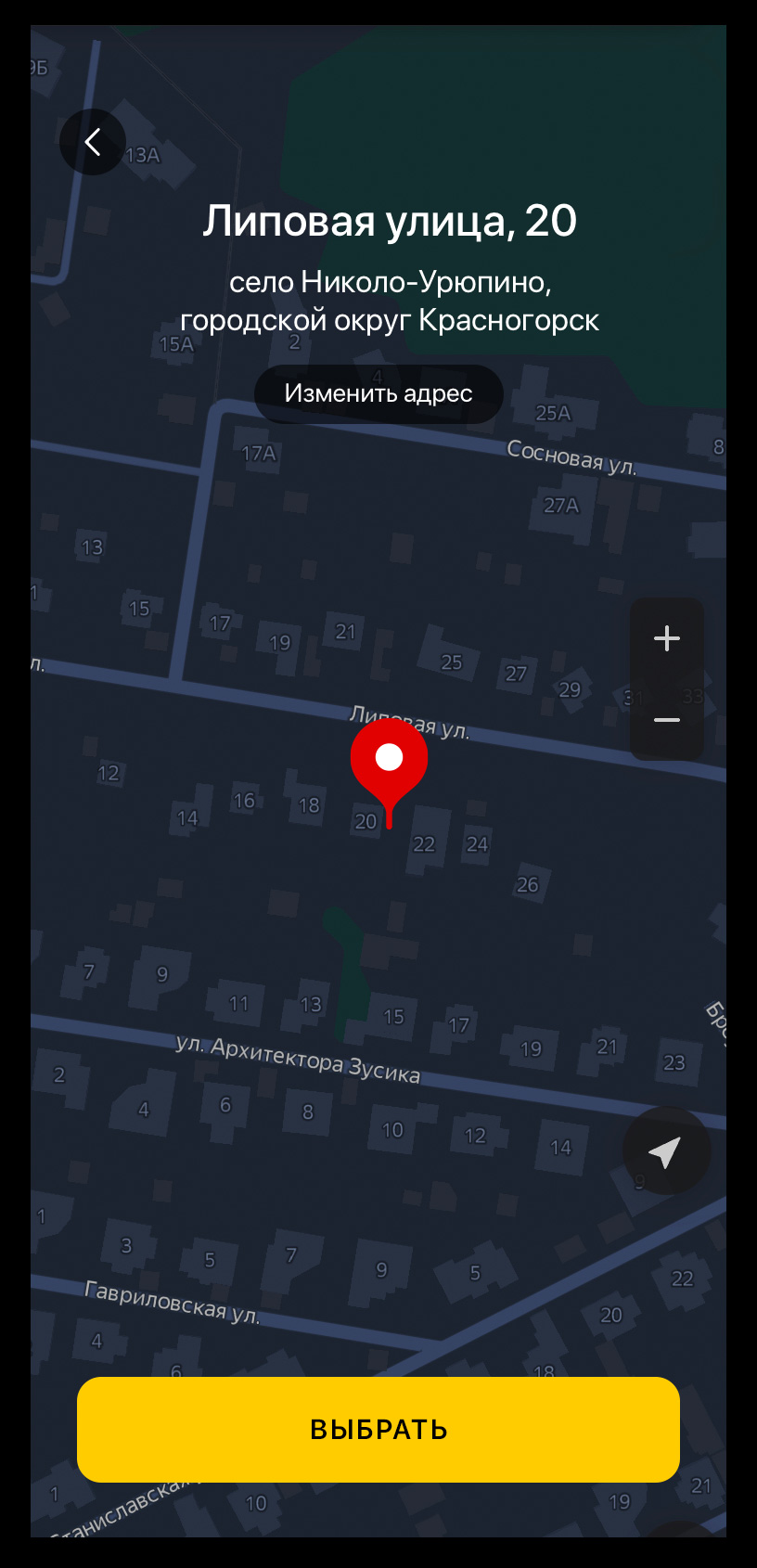Confirm the address with ВЫБРАТЬ
This screenshot has height=1568, width=757.
click(x=378, y=1429)
